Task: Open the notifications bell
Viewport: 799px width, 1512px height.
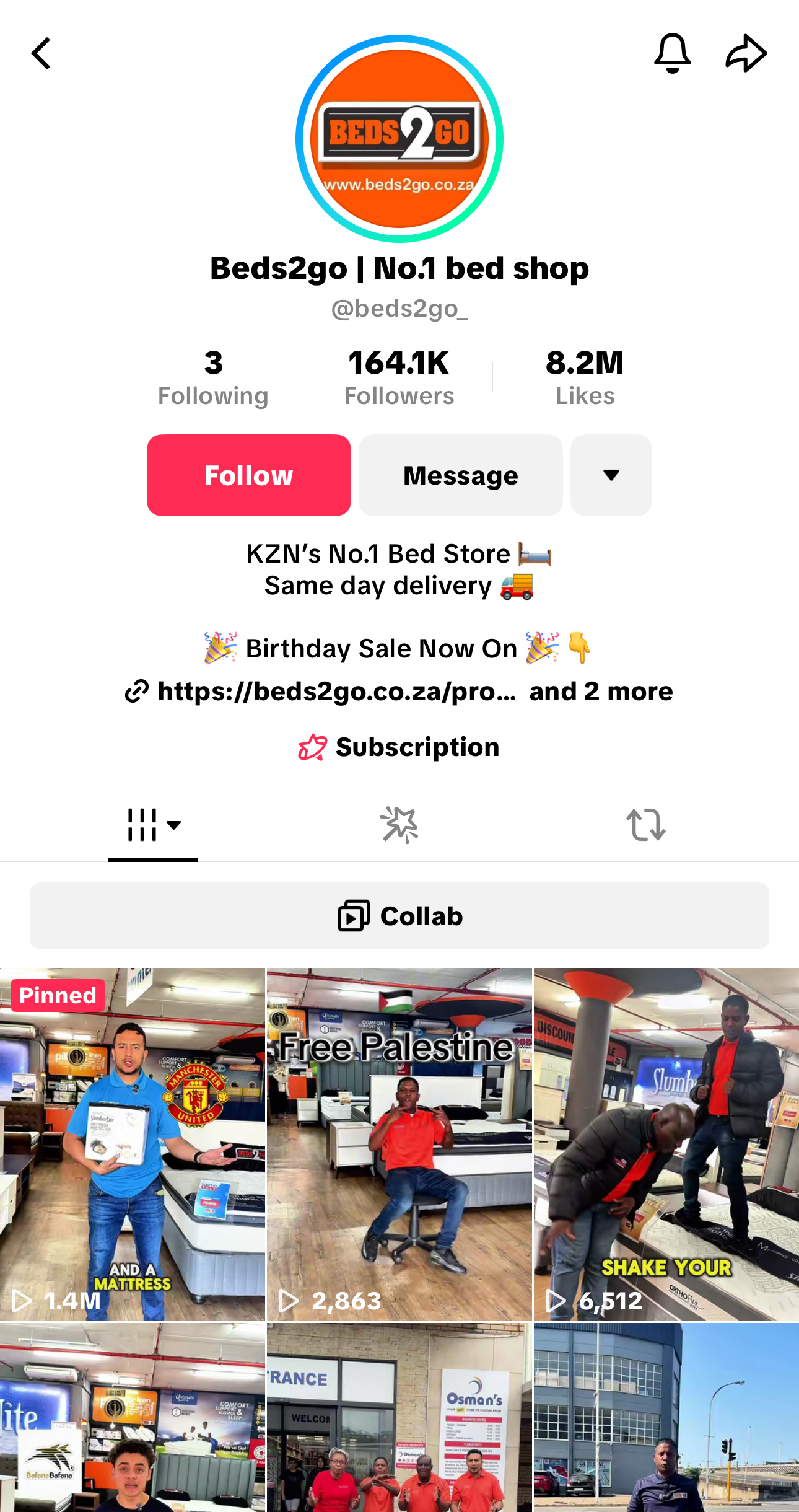Action: [672, 53]
